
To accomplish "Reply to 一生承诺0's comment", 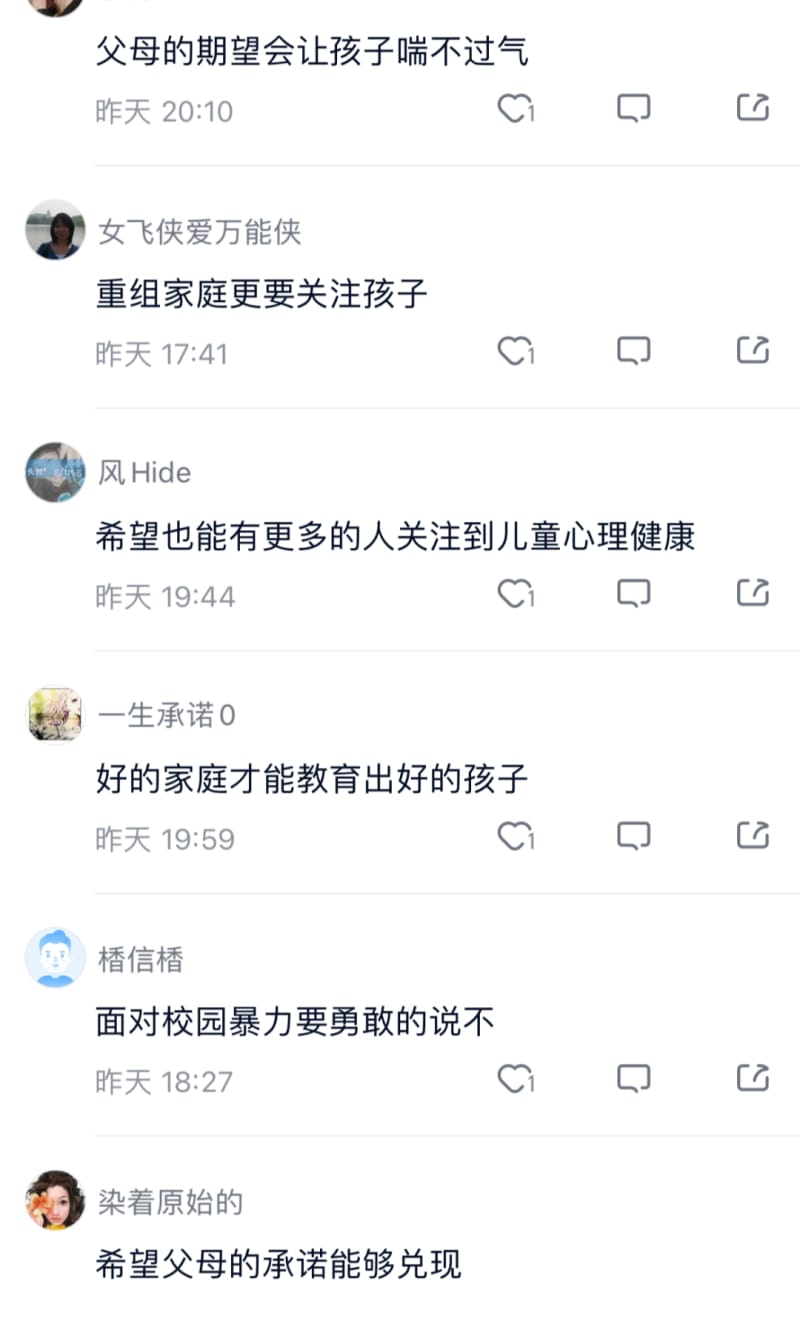I will tap(633, 836).
